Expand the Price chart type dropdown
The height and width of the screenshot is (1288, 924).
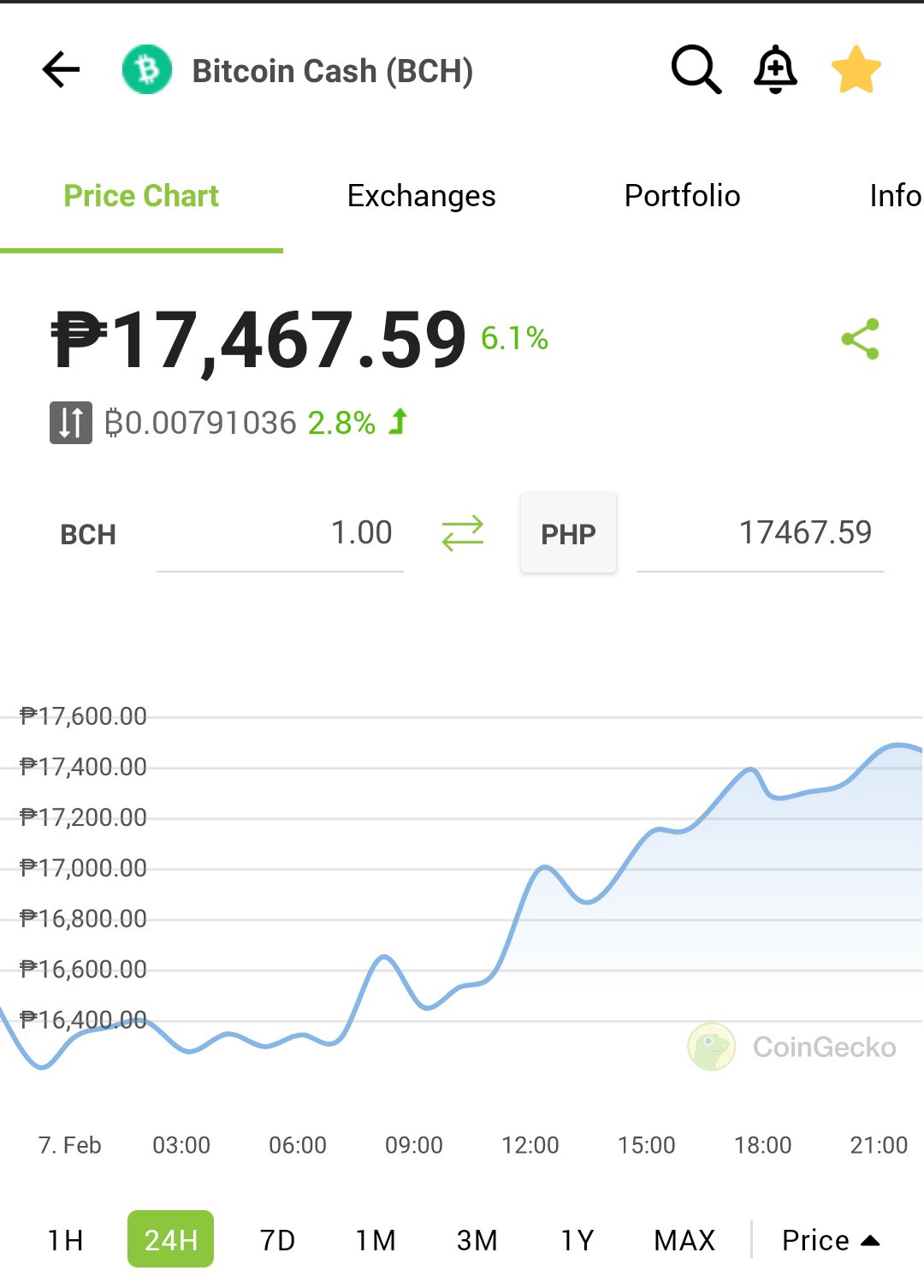pos(831,1240)
